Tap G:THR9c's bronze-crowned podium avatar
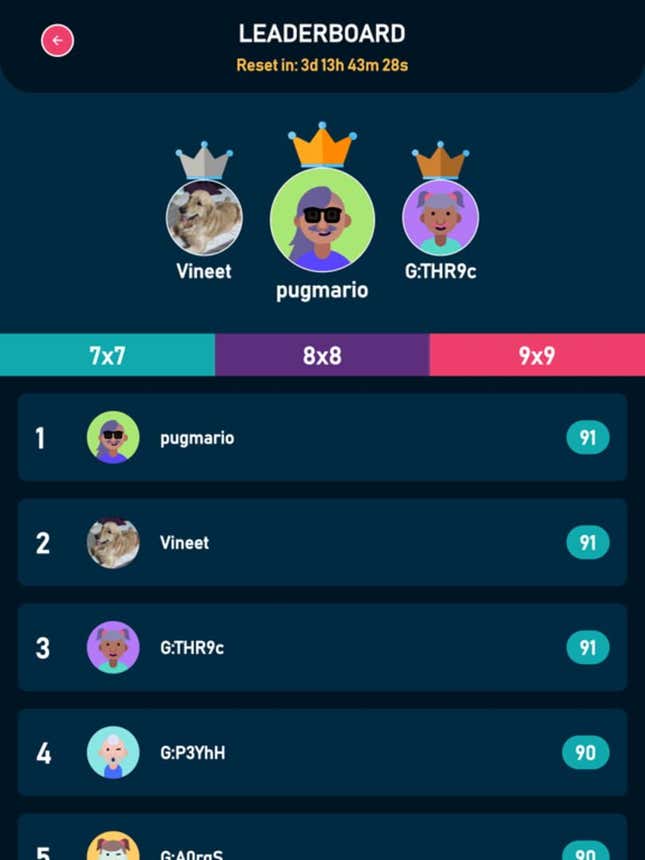 tap(440, 218)
